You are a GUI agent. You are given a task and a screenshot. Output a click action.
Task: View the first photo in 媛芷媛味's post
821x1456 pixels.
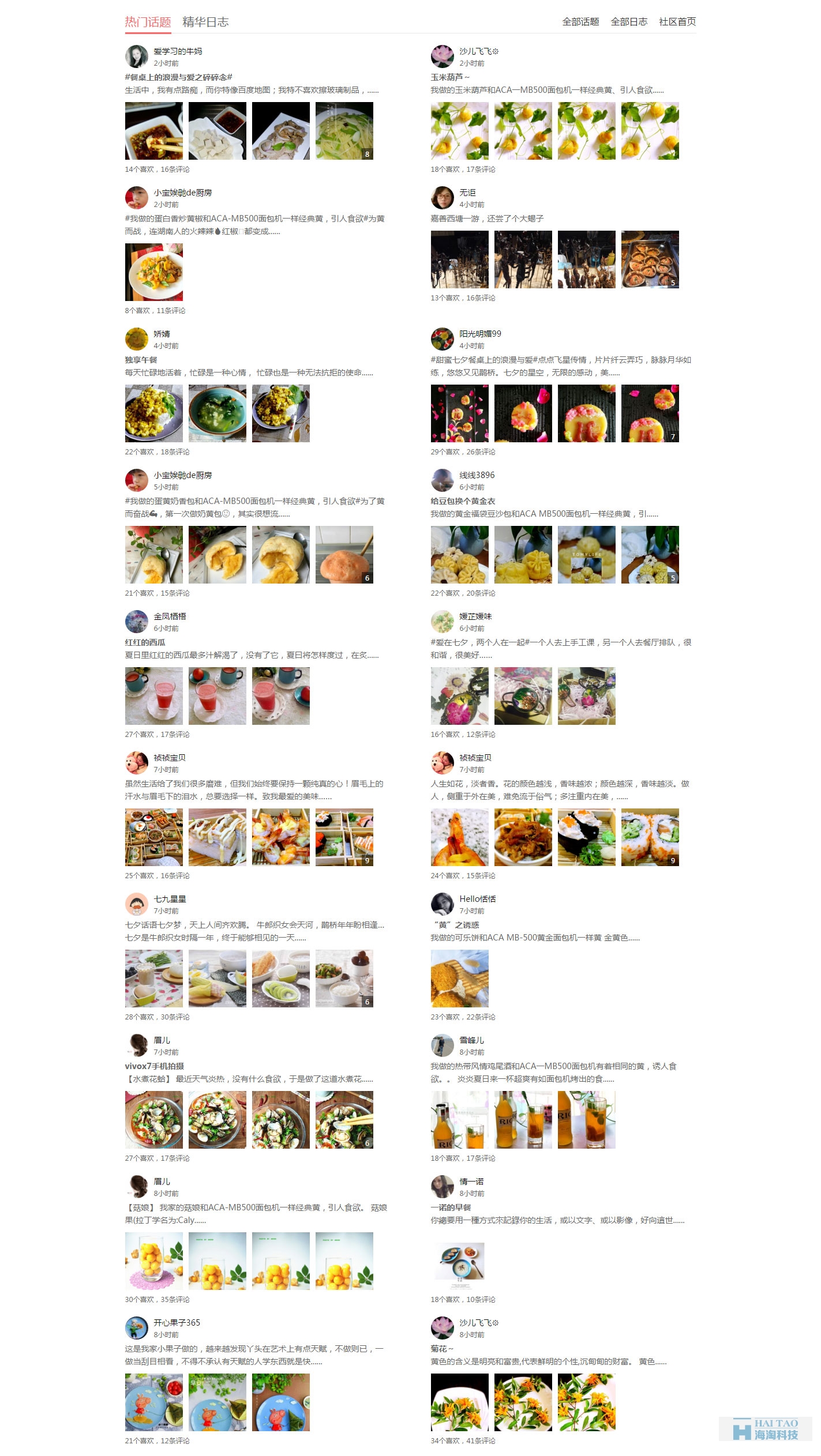tap(459, 696)
